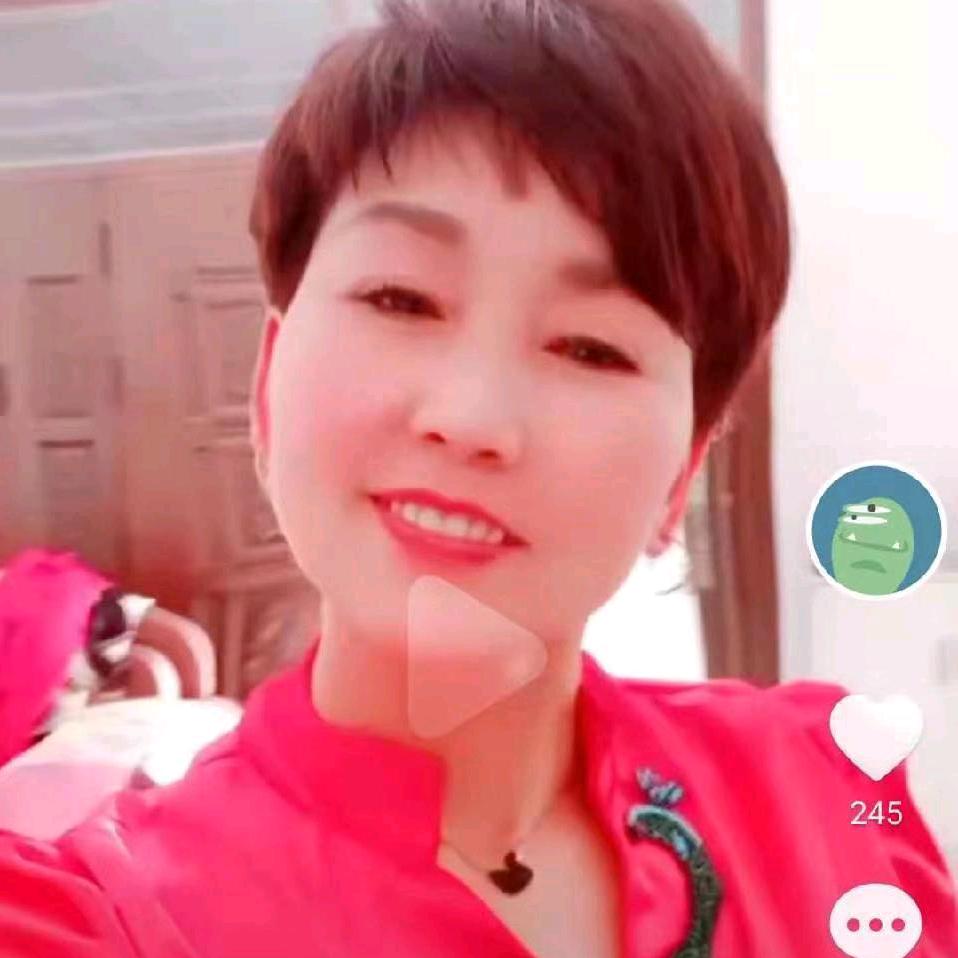
Task: Play the paused video
Action: click(x=470, y=657)
